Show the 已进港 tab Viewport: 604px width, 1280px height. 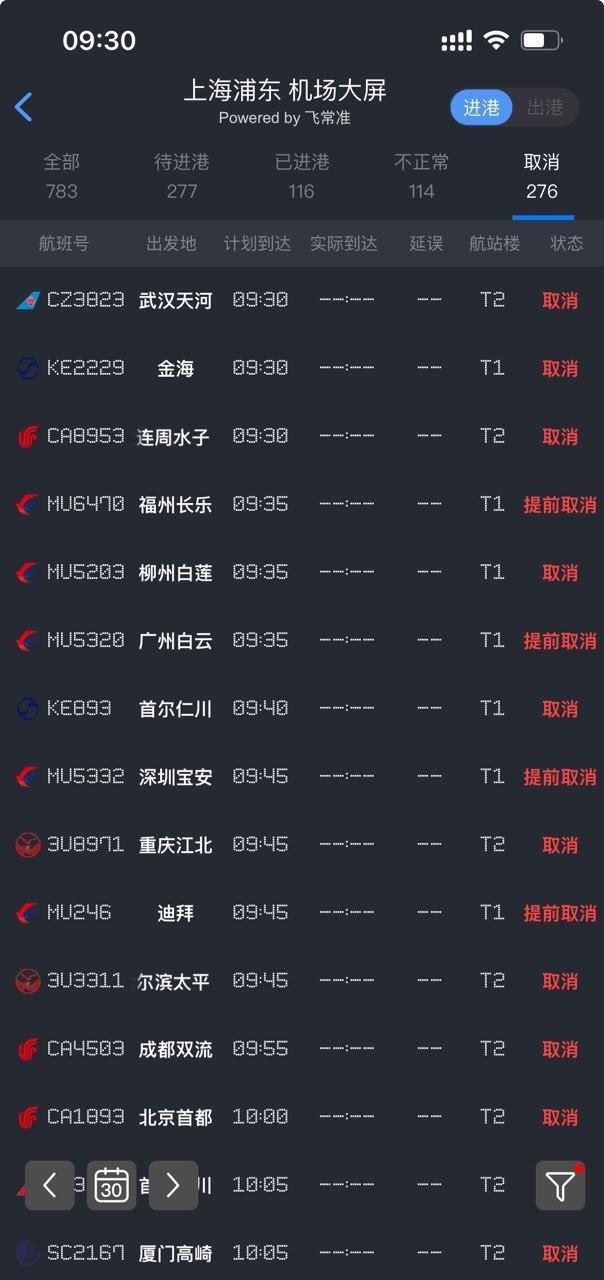coord(301,175)
